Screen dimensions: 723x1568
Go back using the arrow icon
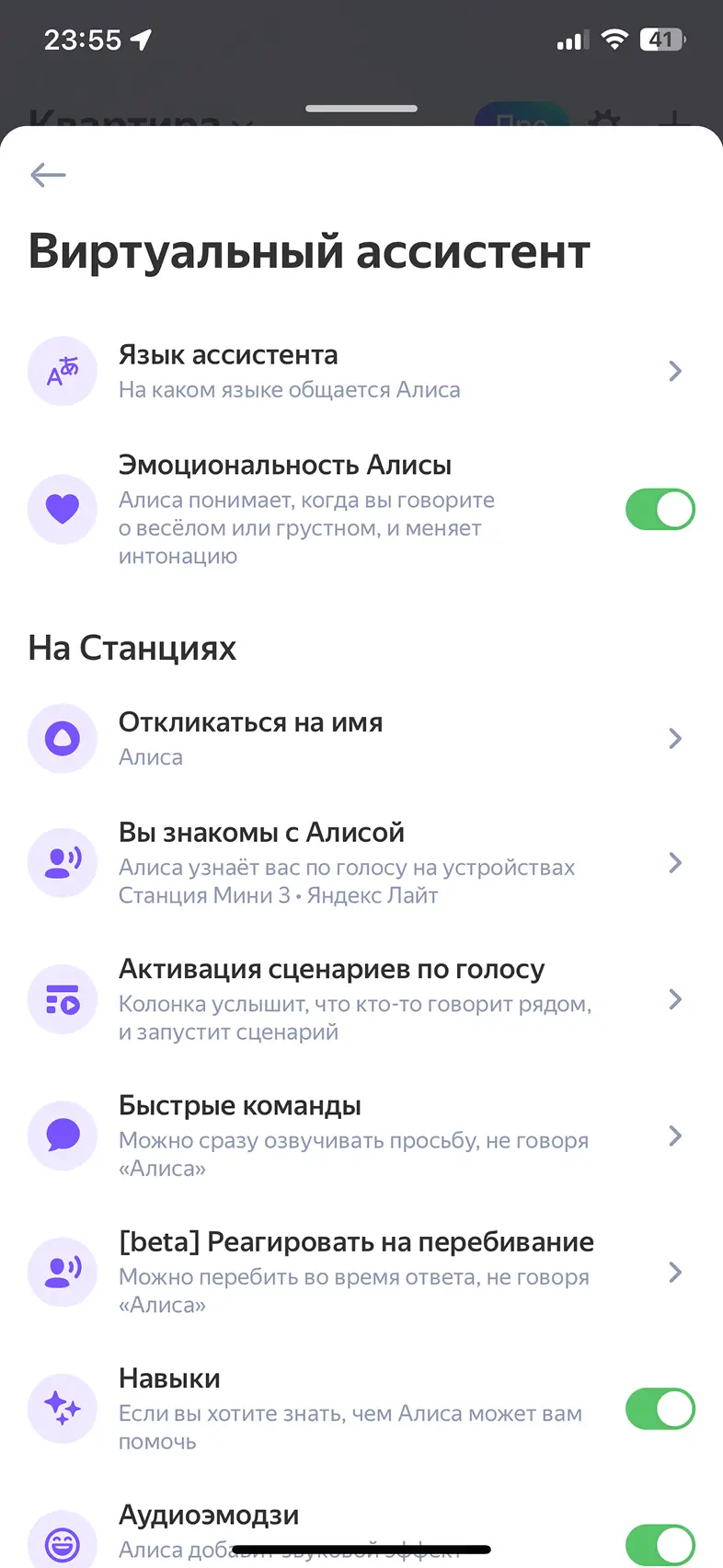pos(48,175)
